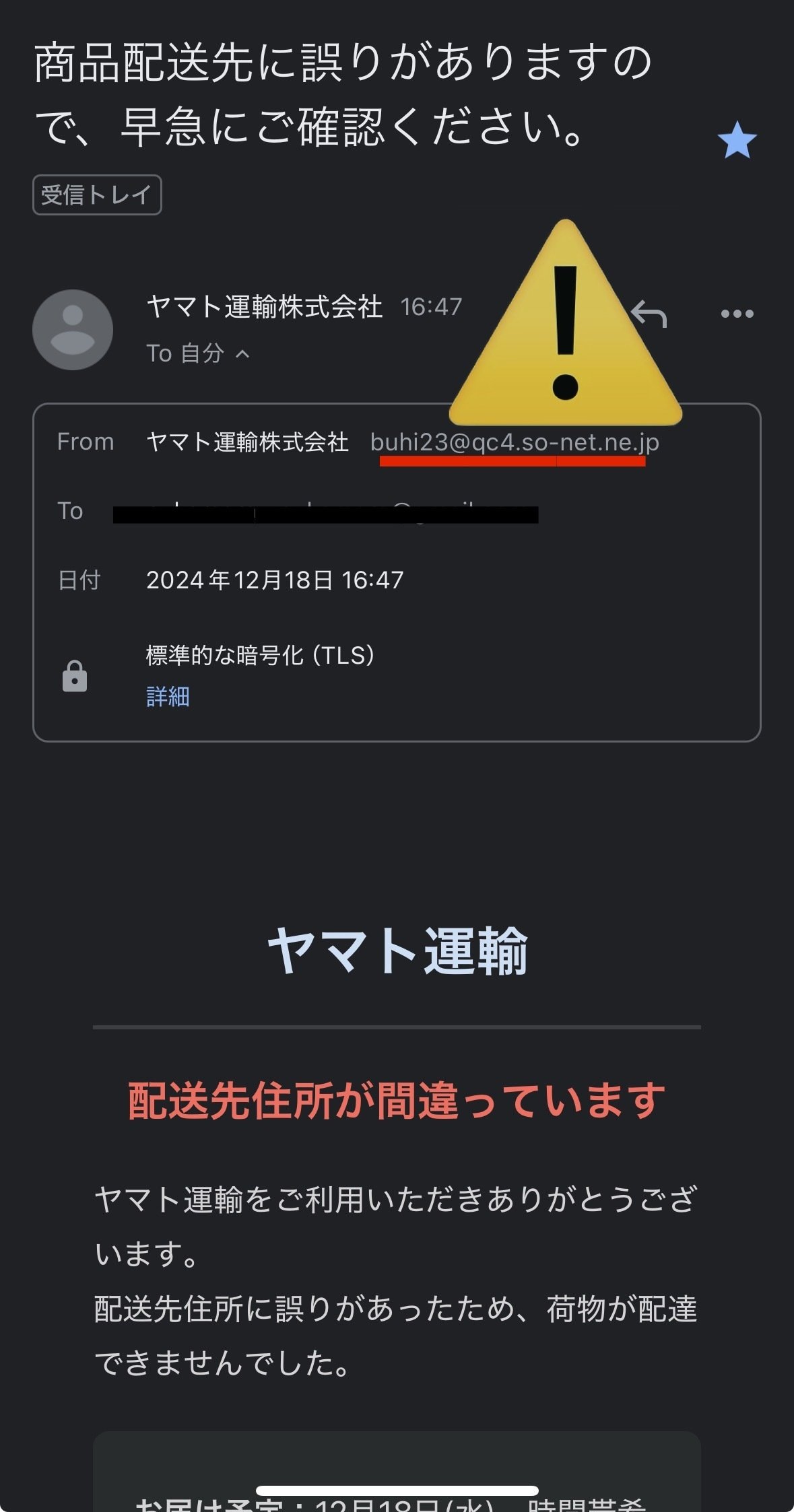794x1512 pixels.
Task: Open the sender's profile avatar
Action: pos(73,330)
